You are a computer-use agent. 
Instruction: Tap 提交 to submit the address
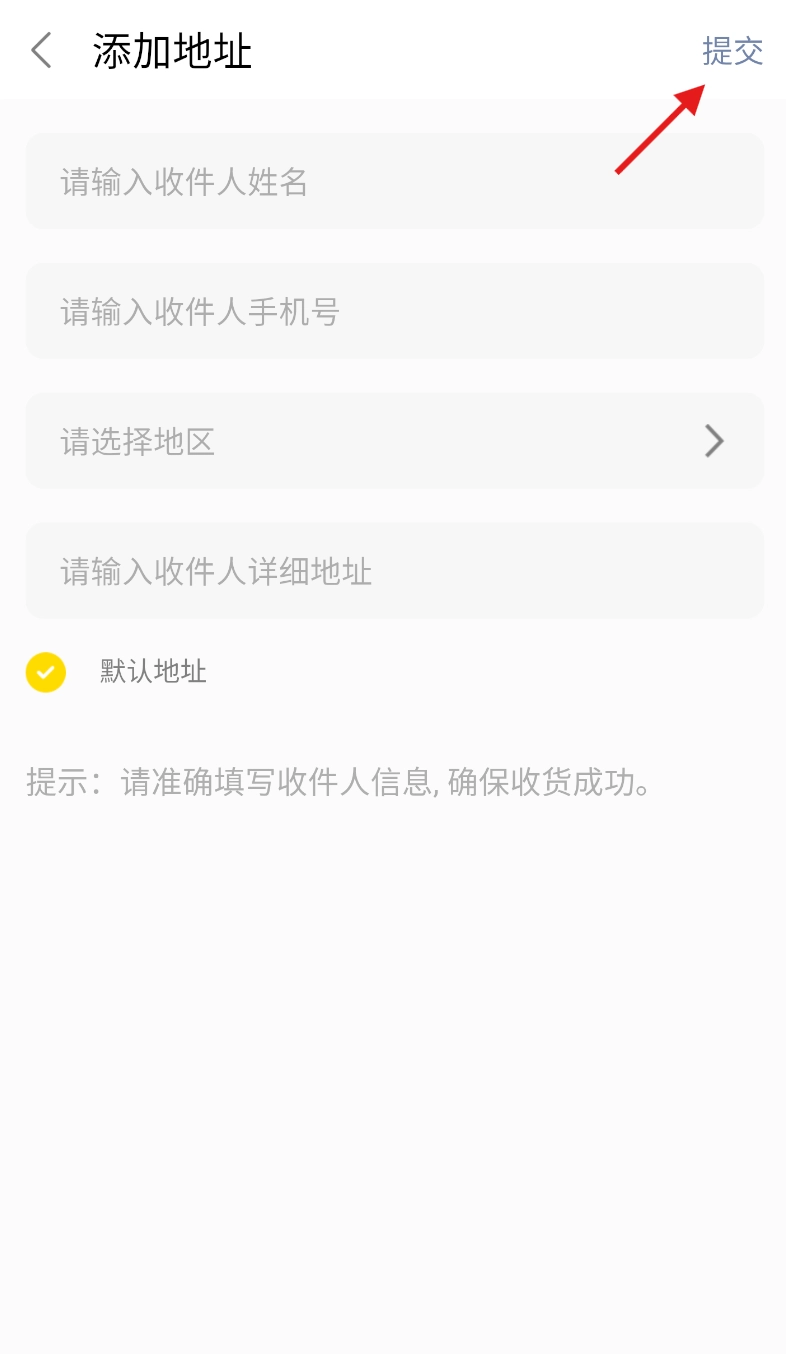[732, 51]
